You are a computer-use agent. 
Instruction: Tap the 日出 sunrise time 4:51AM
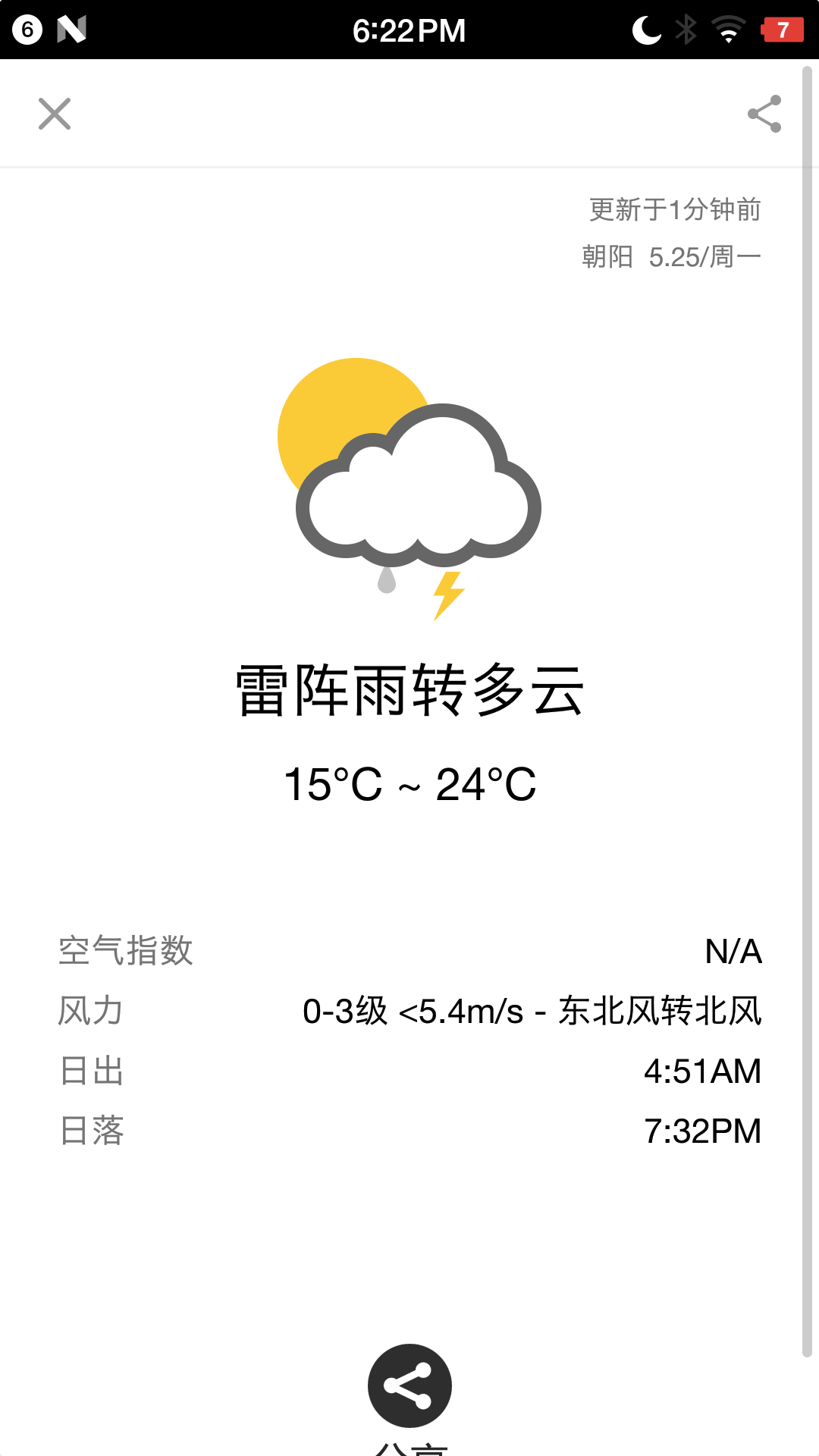click(409, 1072)
